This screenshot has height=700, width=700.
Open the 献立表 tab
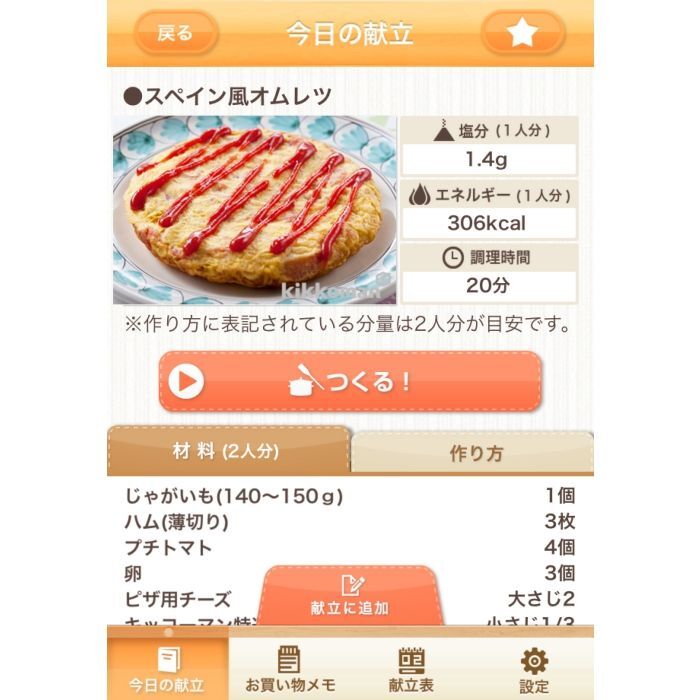point(411,669)
